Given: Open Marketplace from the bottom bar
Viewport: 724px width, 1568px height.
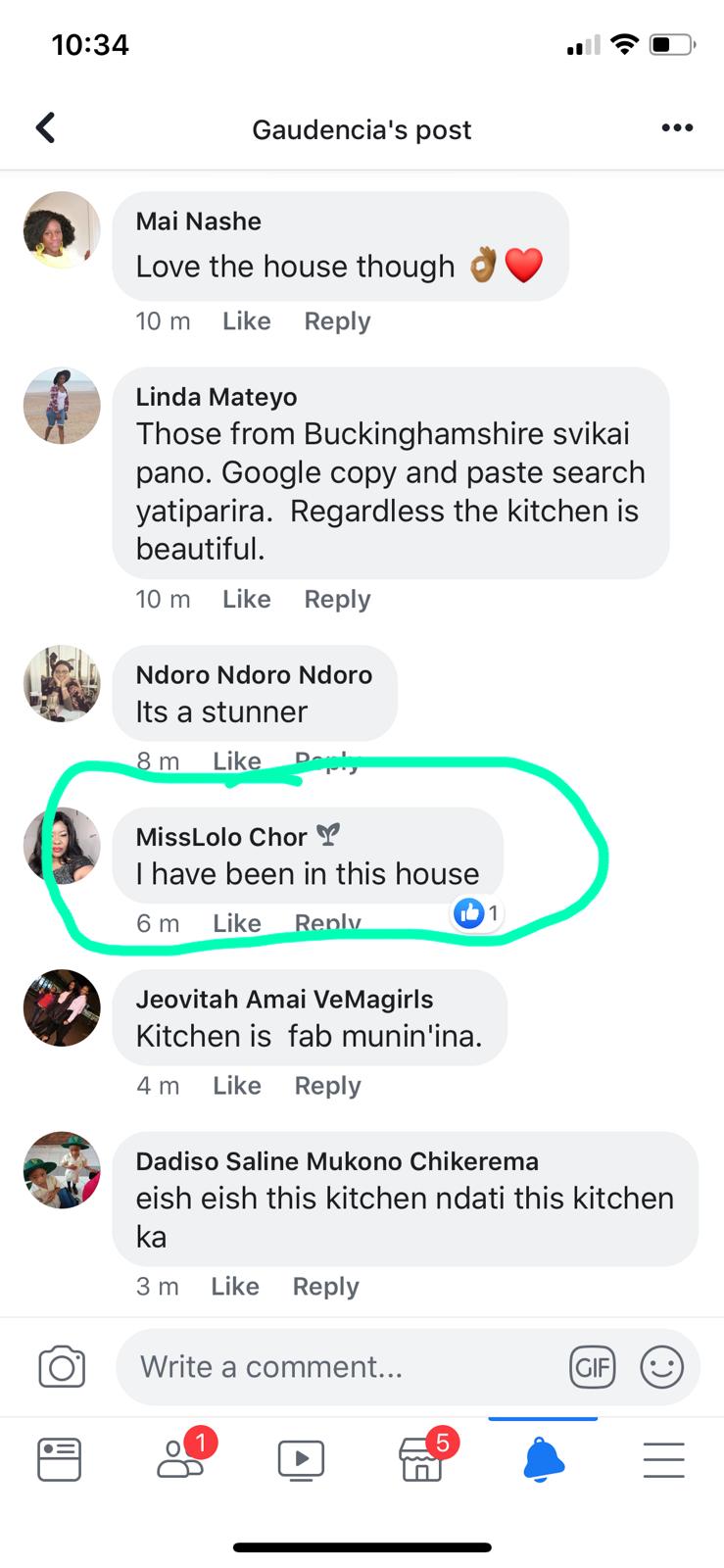Looking at the screenshot, I should [x=421, y=1460].
